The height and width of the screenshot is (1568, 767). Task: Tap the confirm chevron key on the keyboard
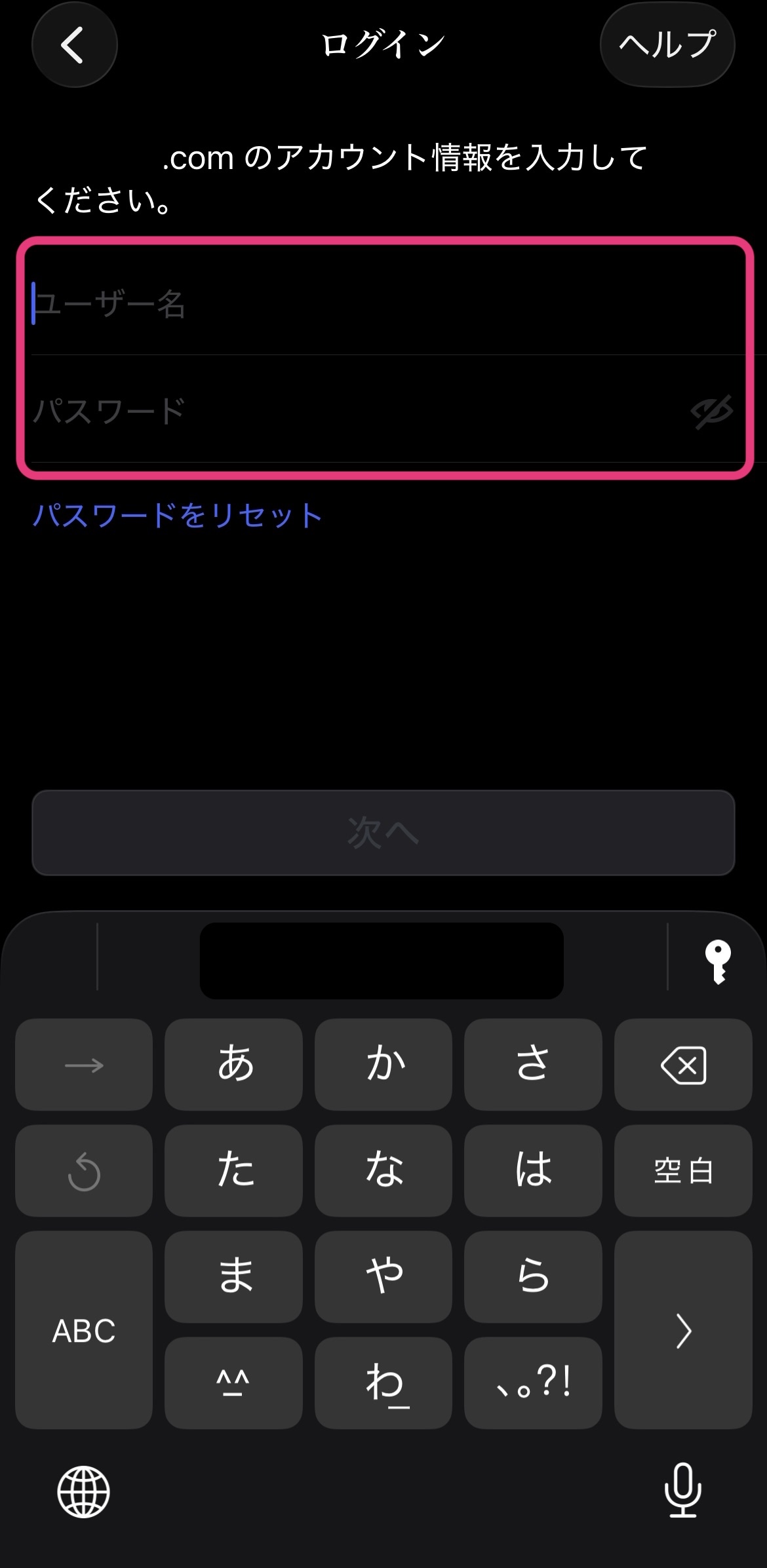click(x=682, y=1330)
